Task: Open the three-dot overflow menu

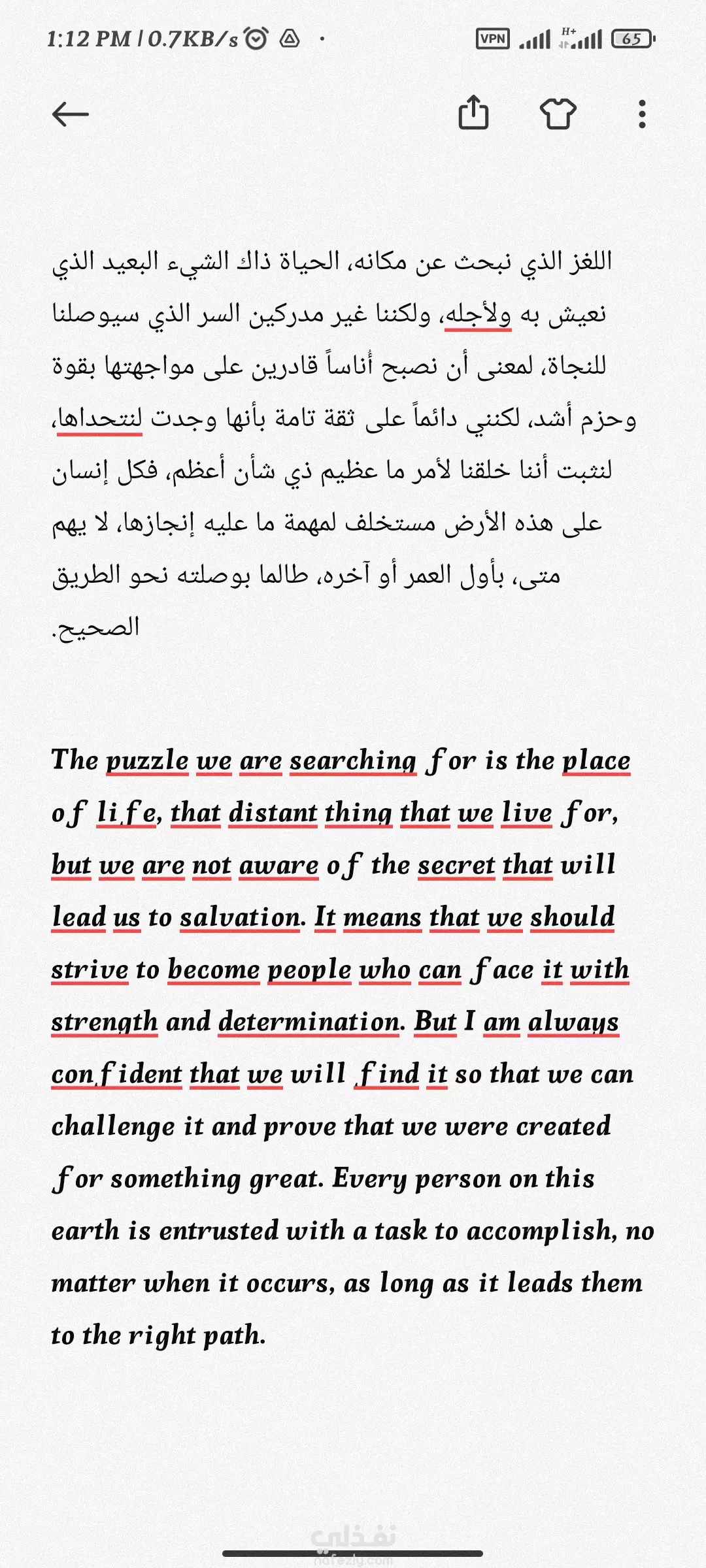Action: point(642,114)
